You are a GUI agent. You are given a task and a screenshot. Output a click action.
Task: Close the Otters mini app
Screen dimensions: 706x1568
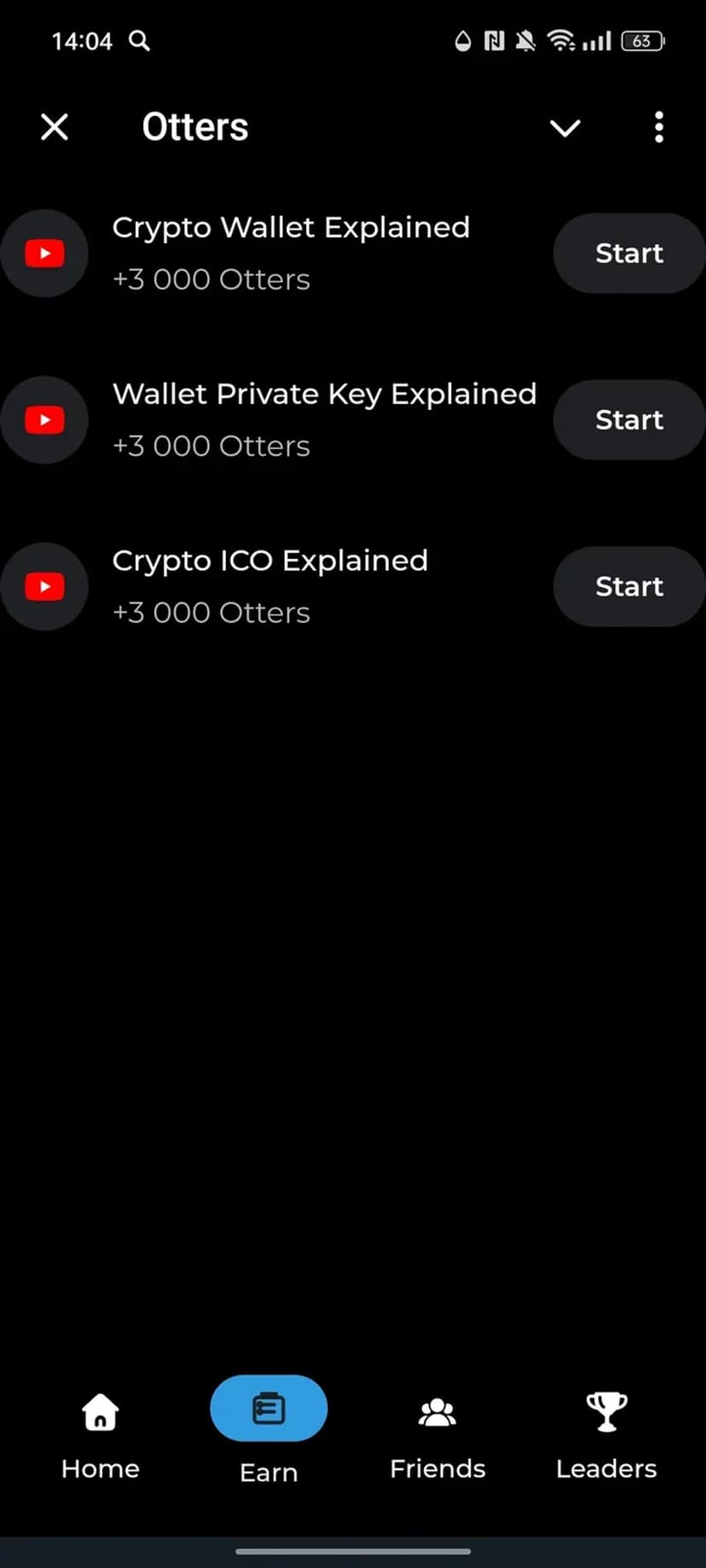55,128
